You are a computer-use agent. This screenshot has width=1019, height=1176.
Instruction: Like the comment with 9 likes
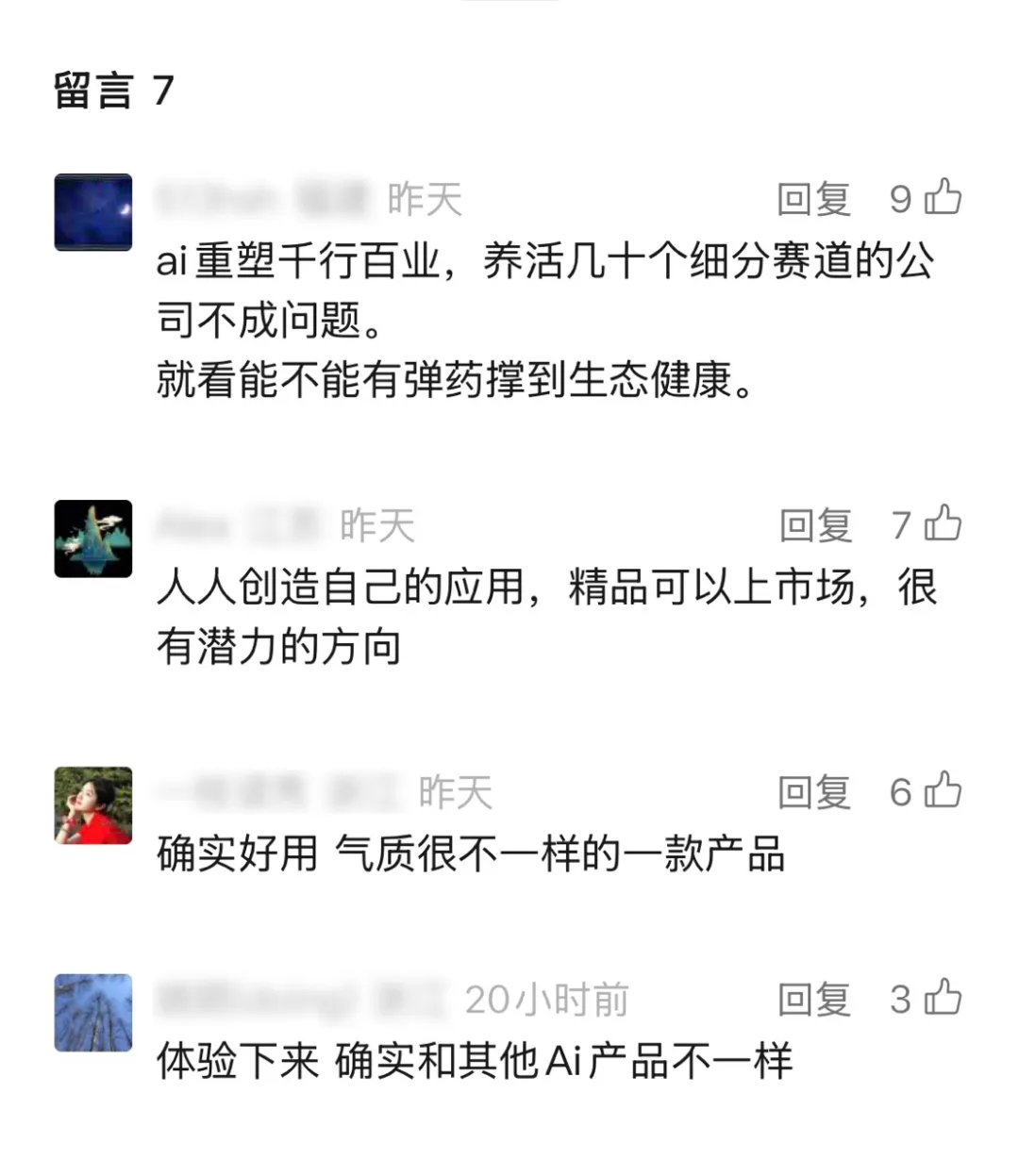click(943, 197)
